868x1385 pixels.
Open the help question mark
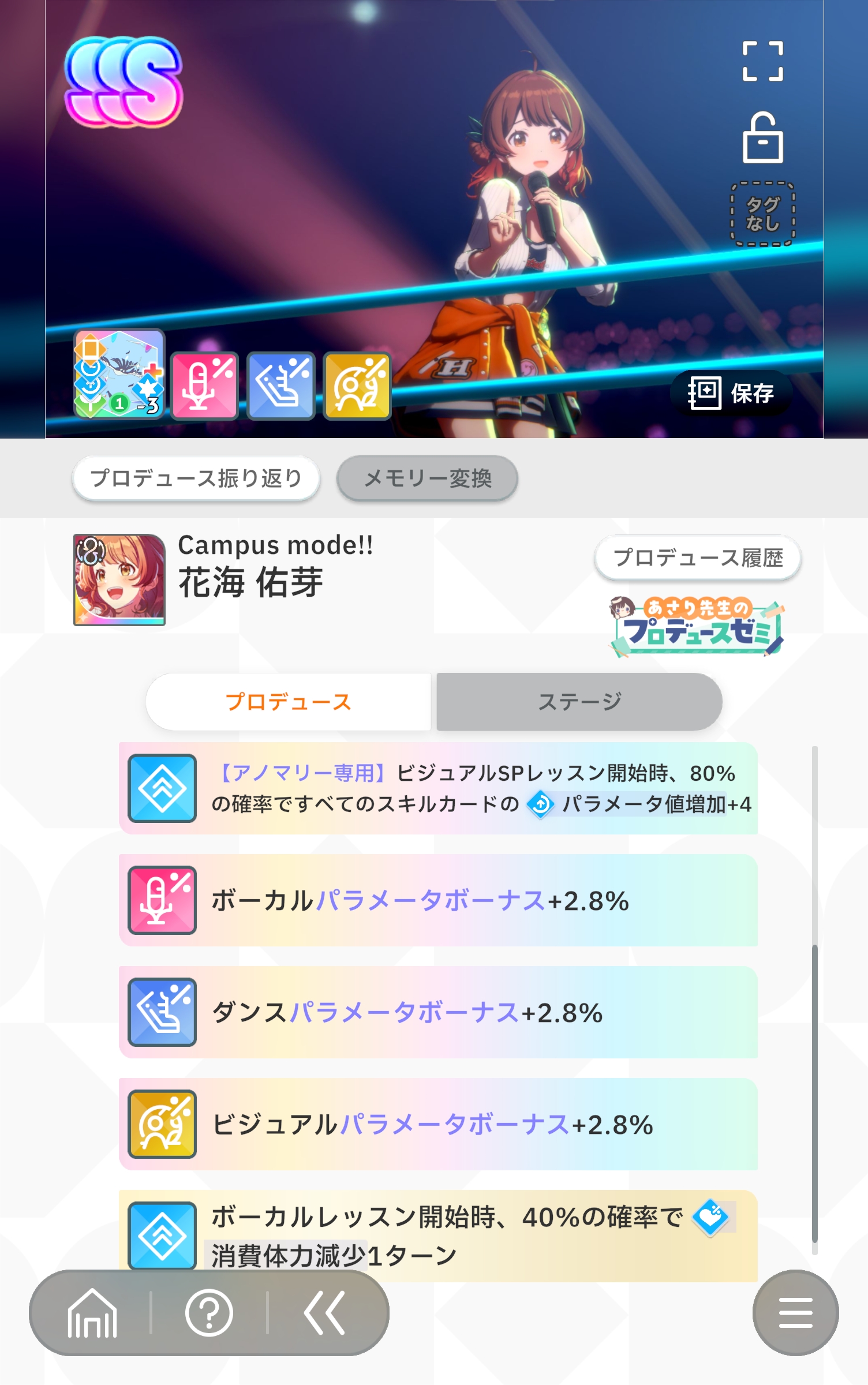(x=209, y=1313)
